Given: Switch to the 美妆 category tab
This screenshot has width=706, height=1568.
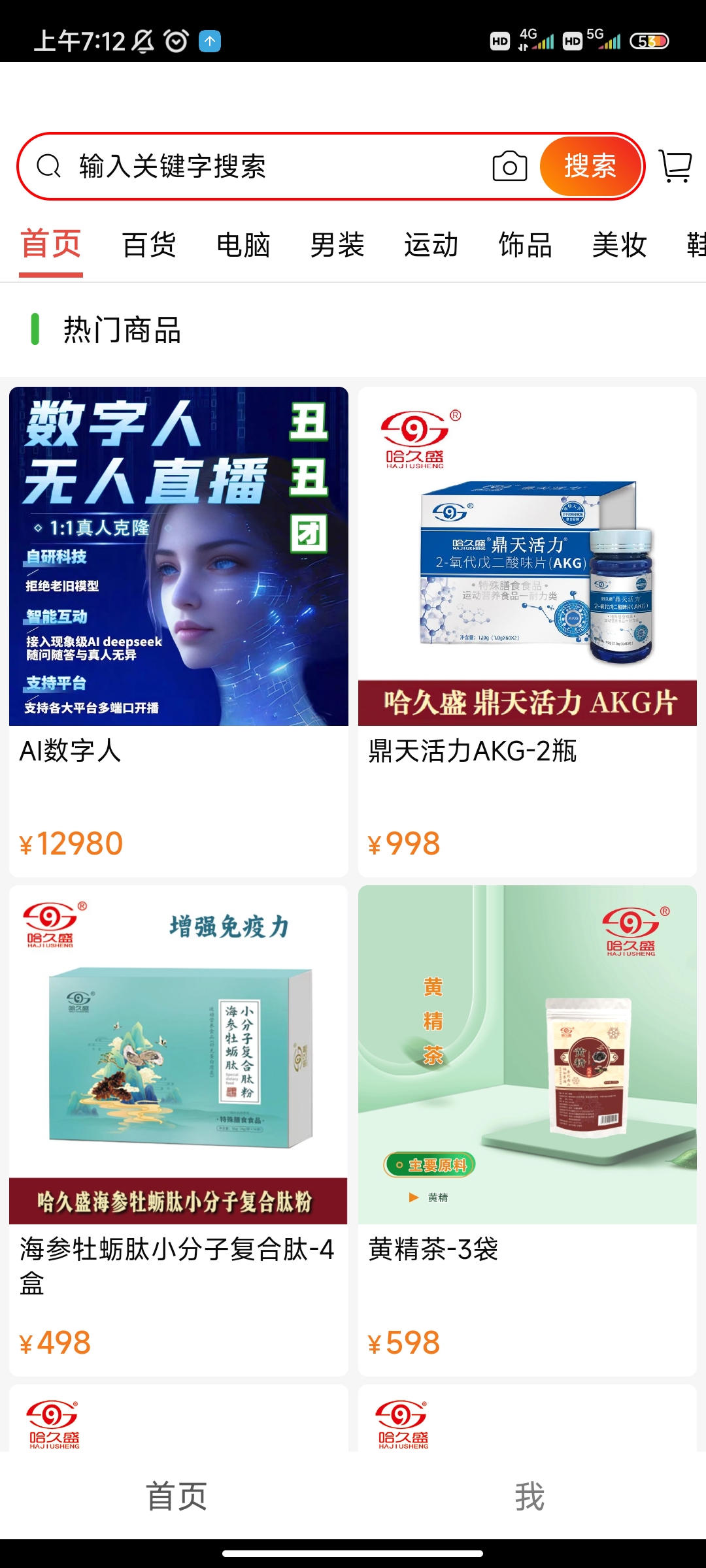Looking at the screenshot, I should pyautogui.click(x=620, y=246).
